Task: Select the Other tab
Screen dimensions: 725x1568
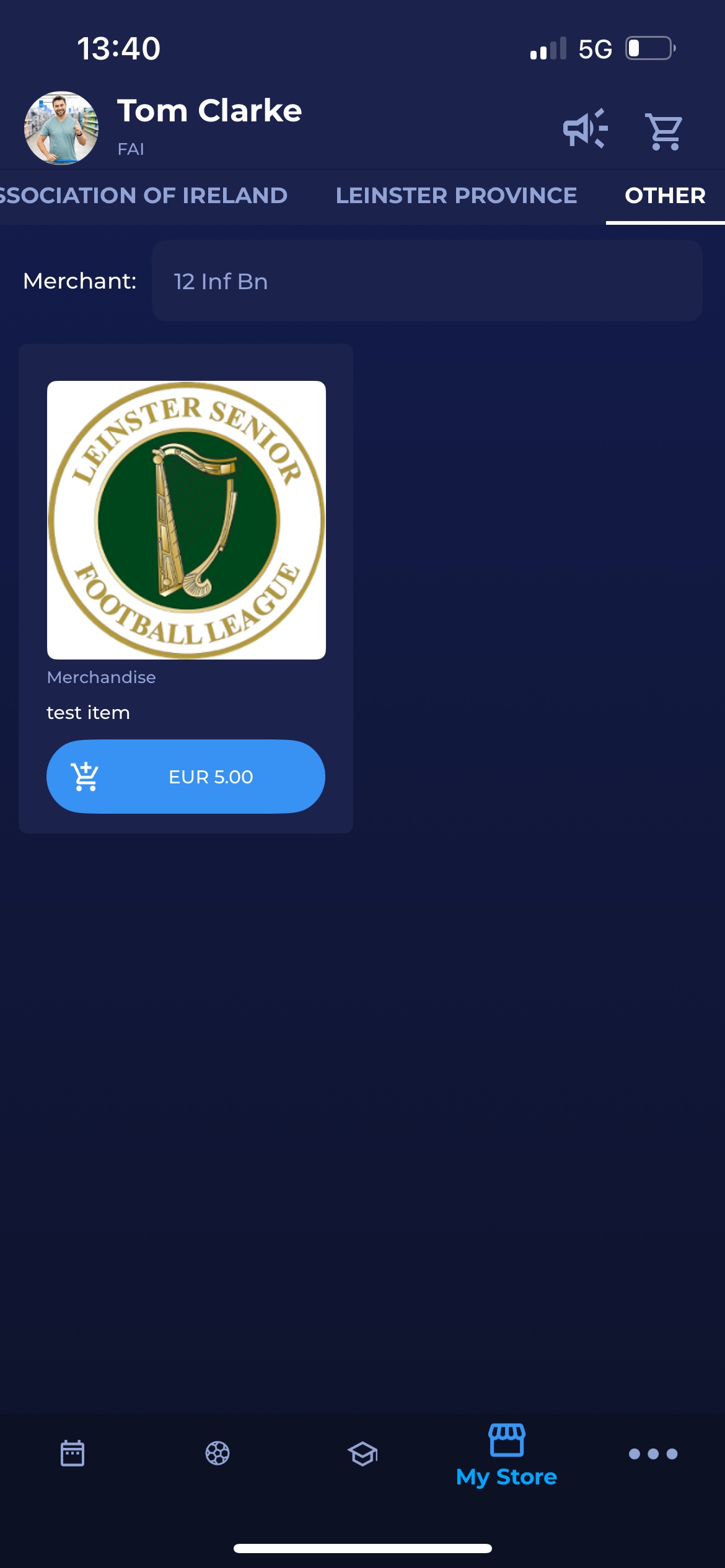Action: pos(665,196)
